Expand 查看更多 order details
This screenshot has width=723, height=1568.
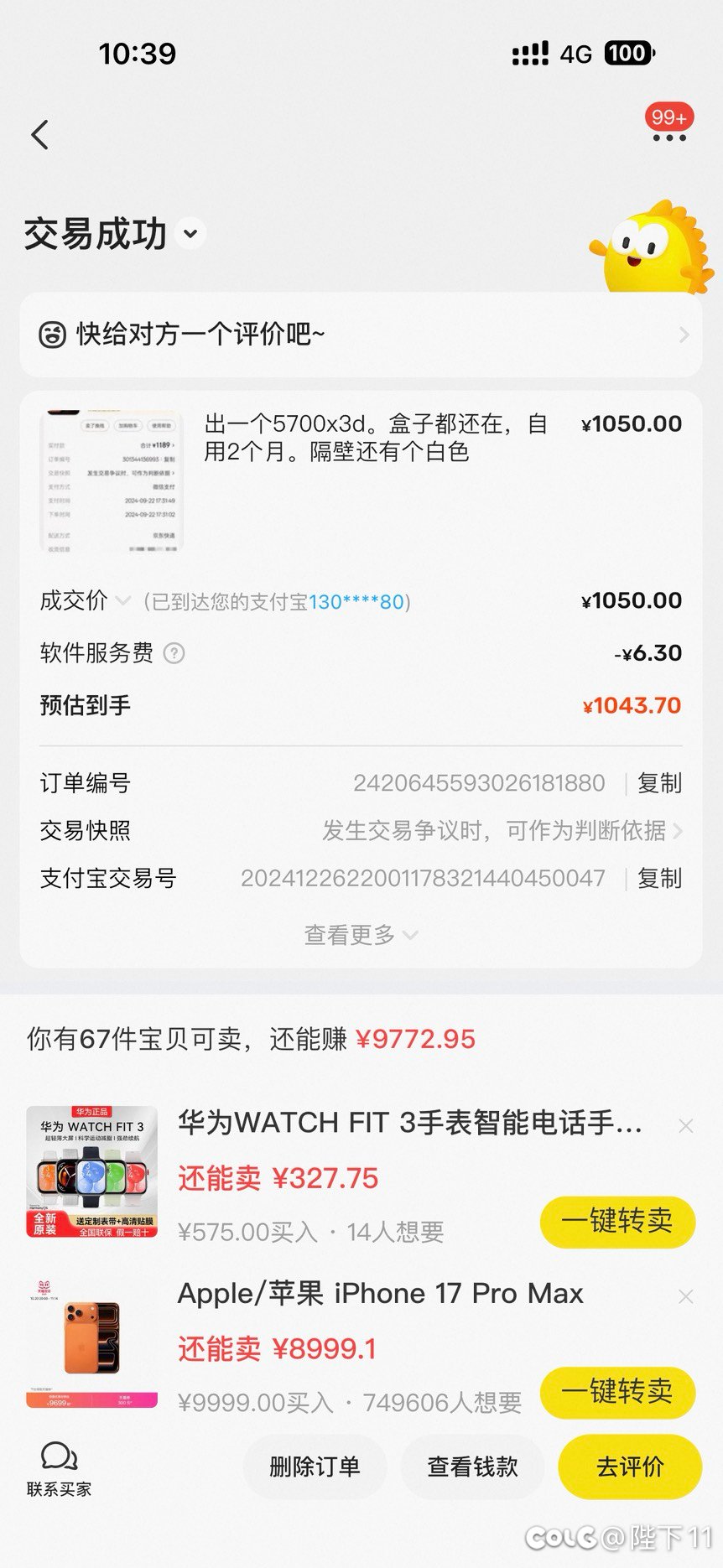tap(361, 935)
